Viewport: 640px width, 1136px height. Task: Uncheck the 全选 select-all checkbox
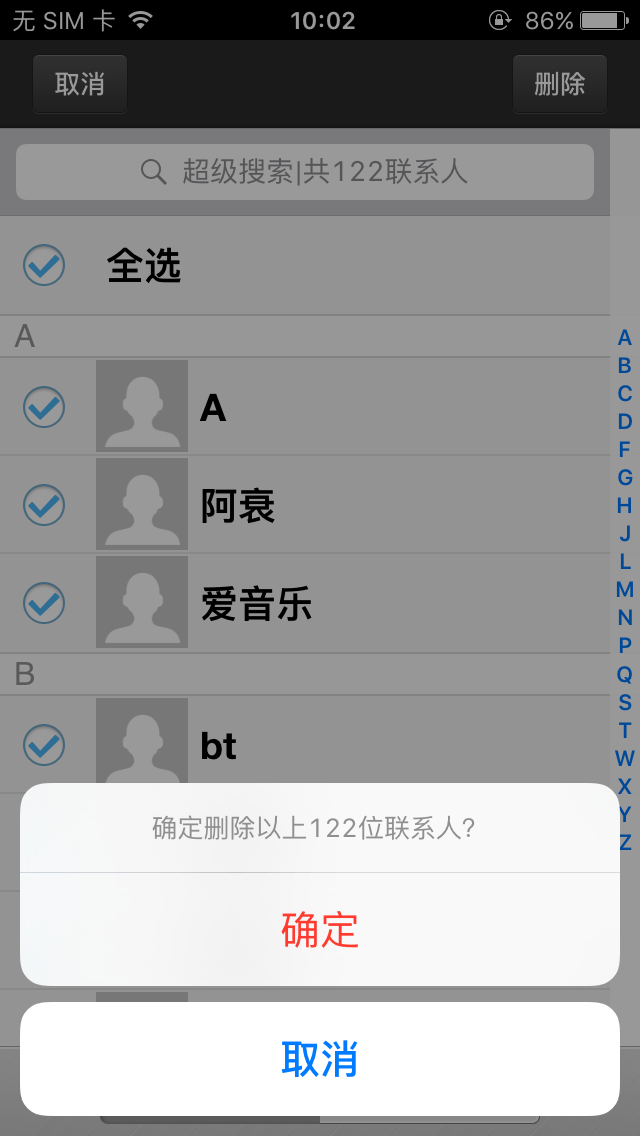coord(44,265)
